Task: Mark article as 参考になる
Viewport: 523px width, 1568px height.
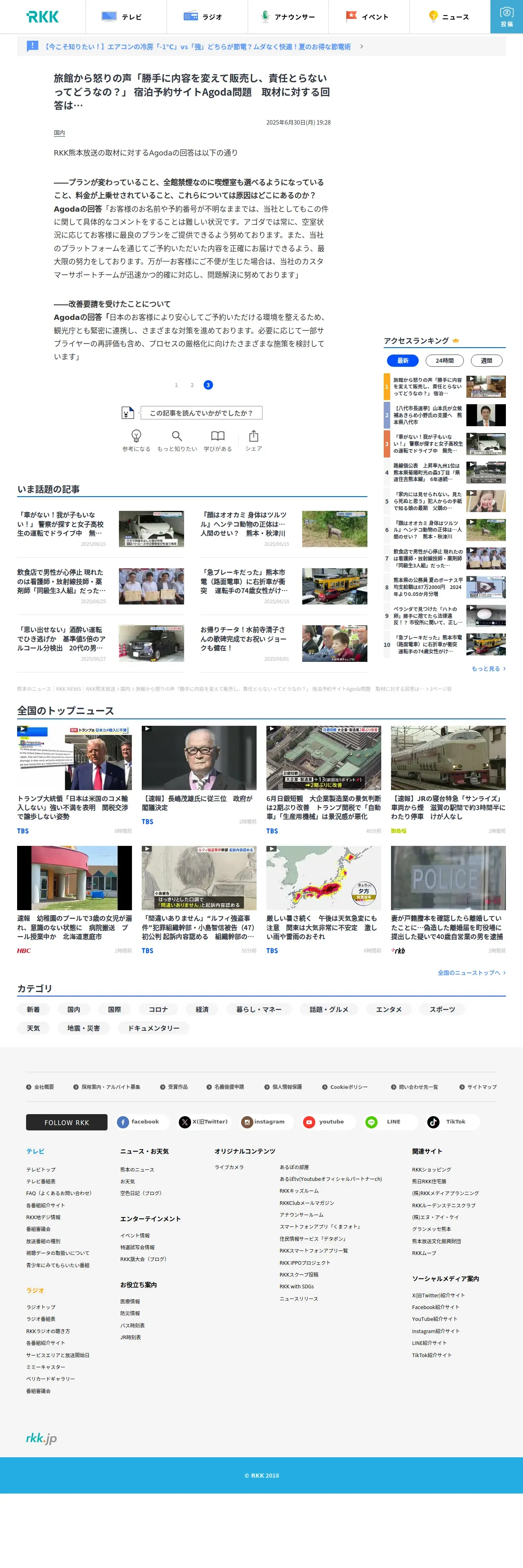Action: tap(136, 440)
